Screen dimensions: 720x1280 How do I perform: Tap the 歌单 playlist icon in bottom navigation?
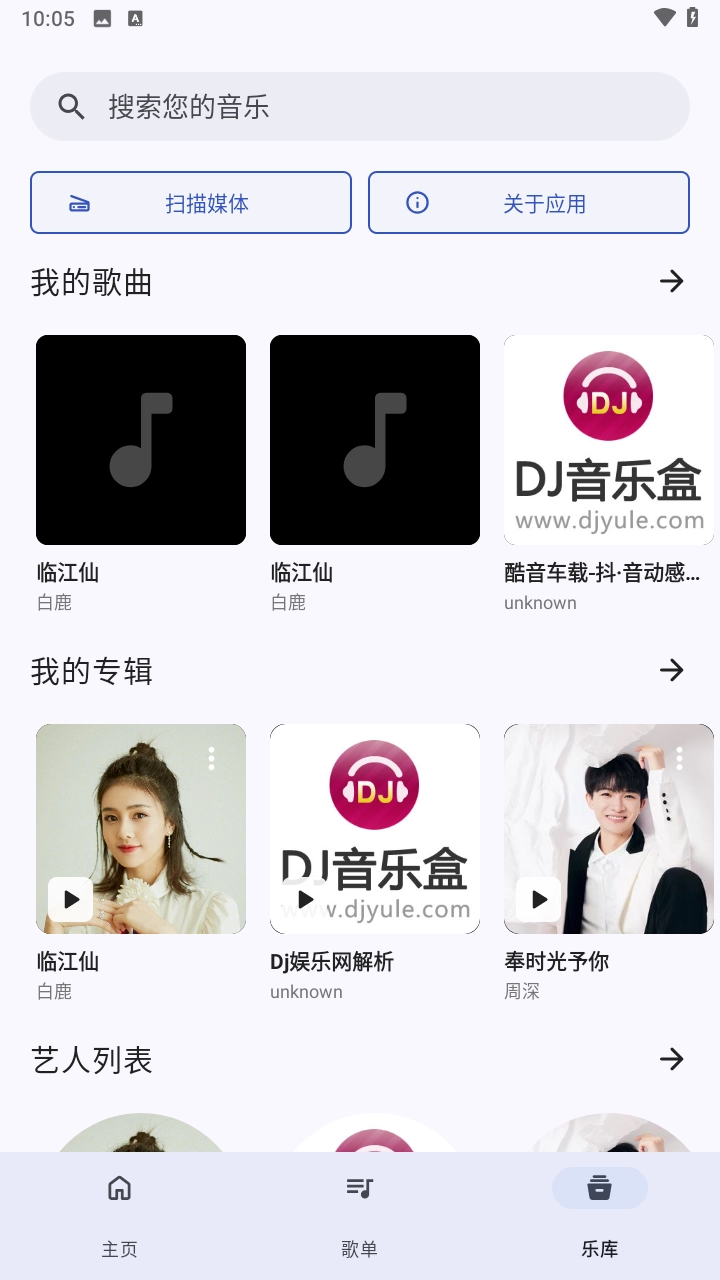pos(359,1188)
